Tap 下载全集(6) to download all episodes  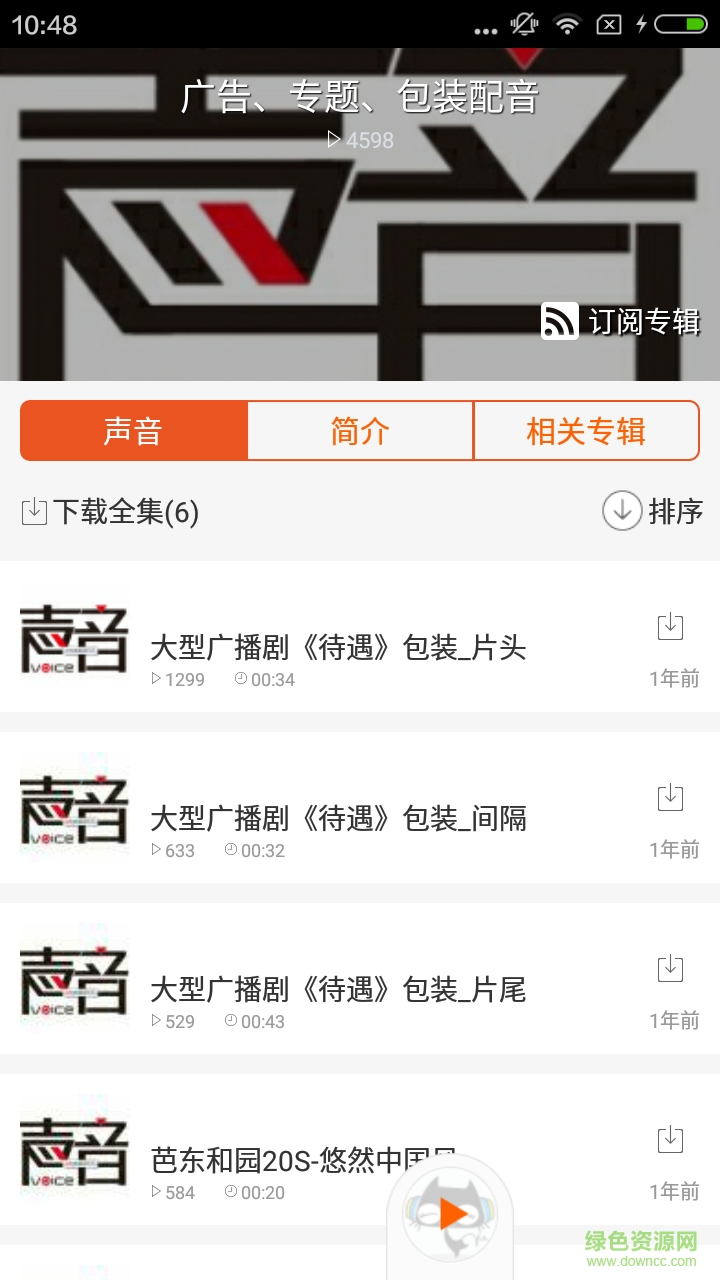tap(130, 511)
